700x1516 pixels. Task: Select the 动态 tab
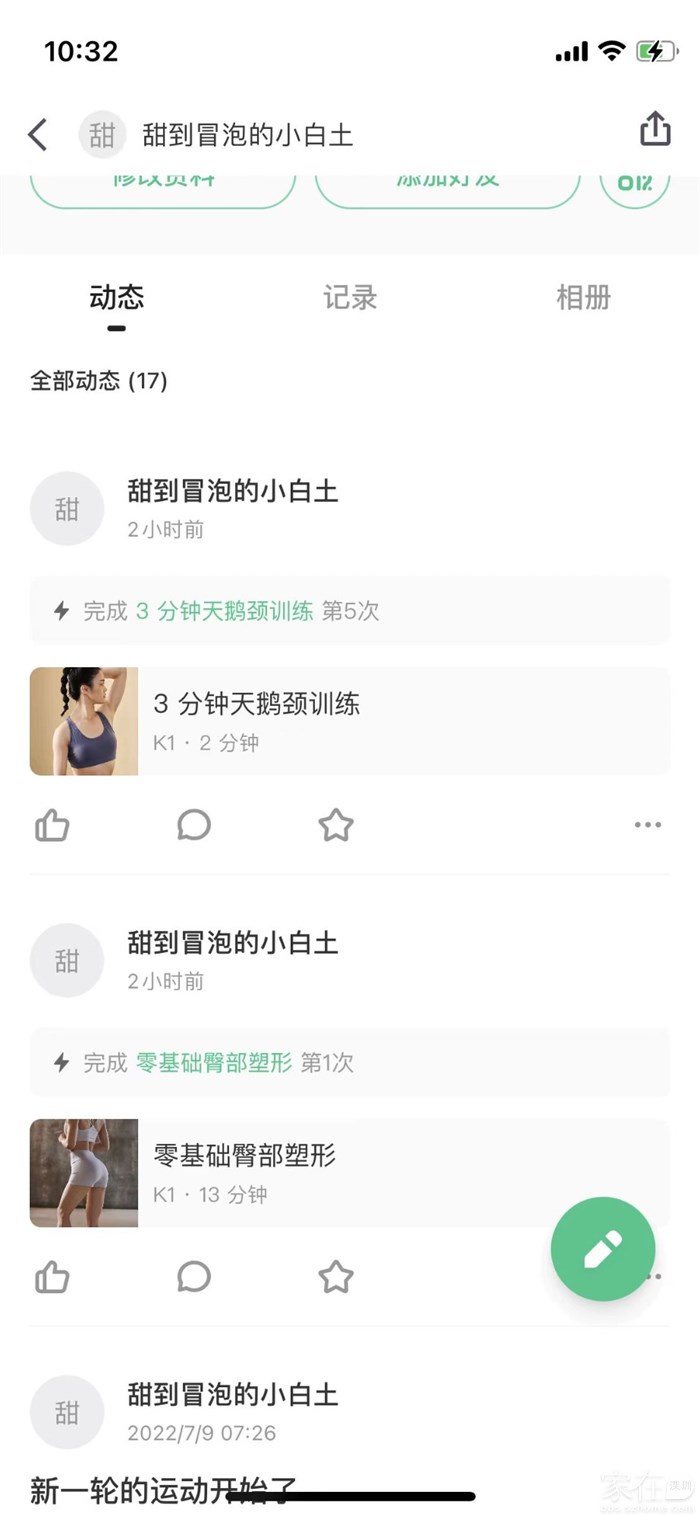(117, 297)
